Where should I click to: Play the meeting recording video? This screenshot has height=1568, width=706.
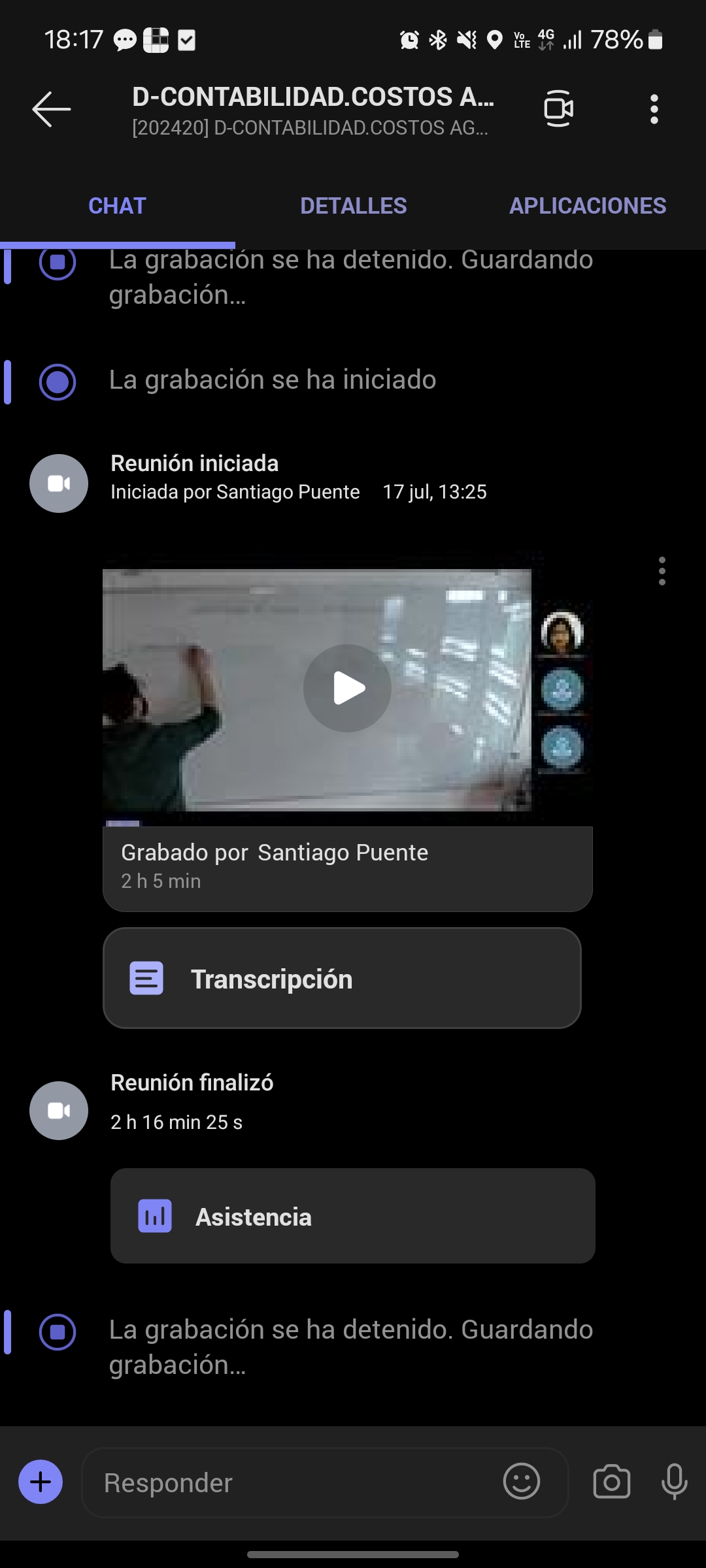coord(347,688)
